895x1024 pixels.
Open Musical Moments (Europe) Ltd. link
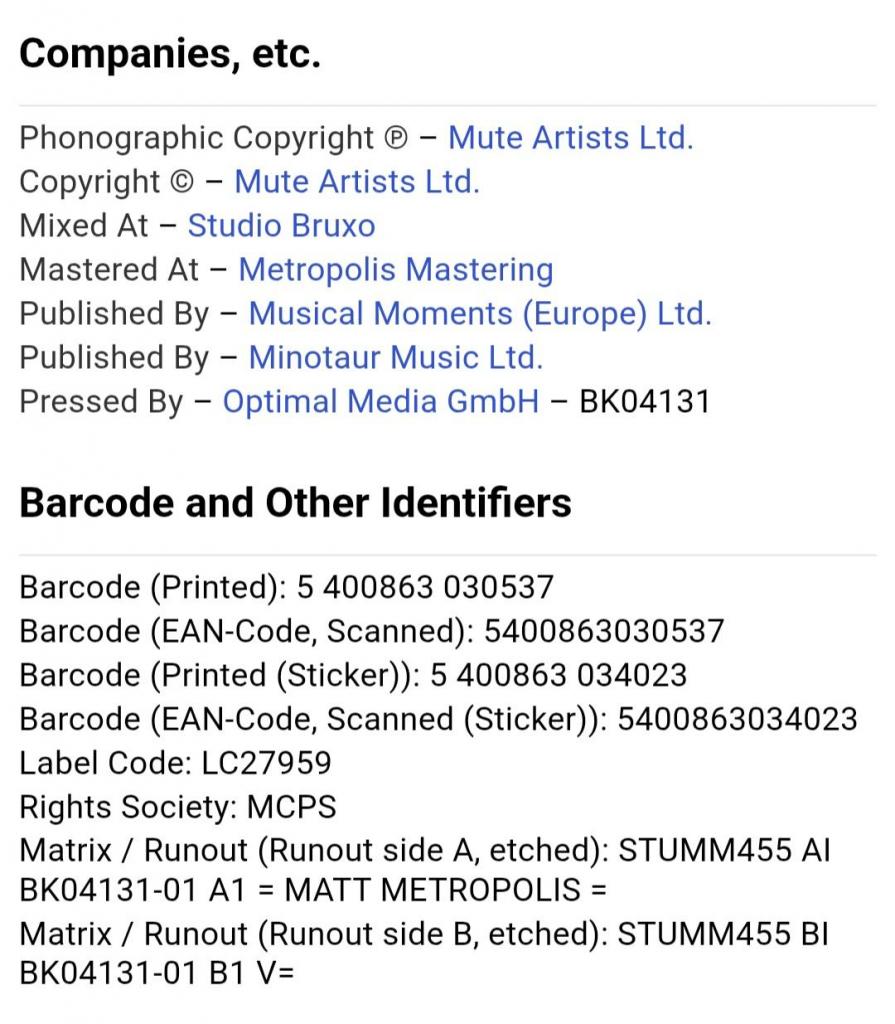pos(479,314)
